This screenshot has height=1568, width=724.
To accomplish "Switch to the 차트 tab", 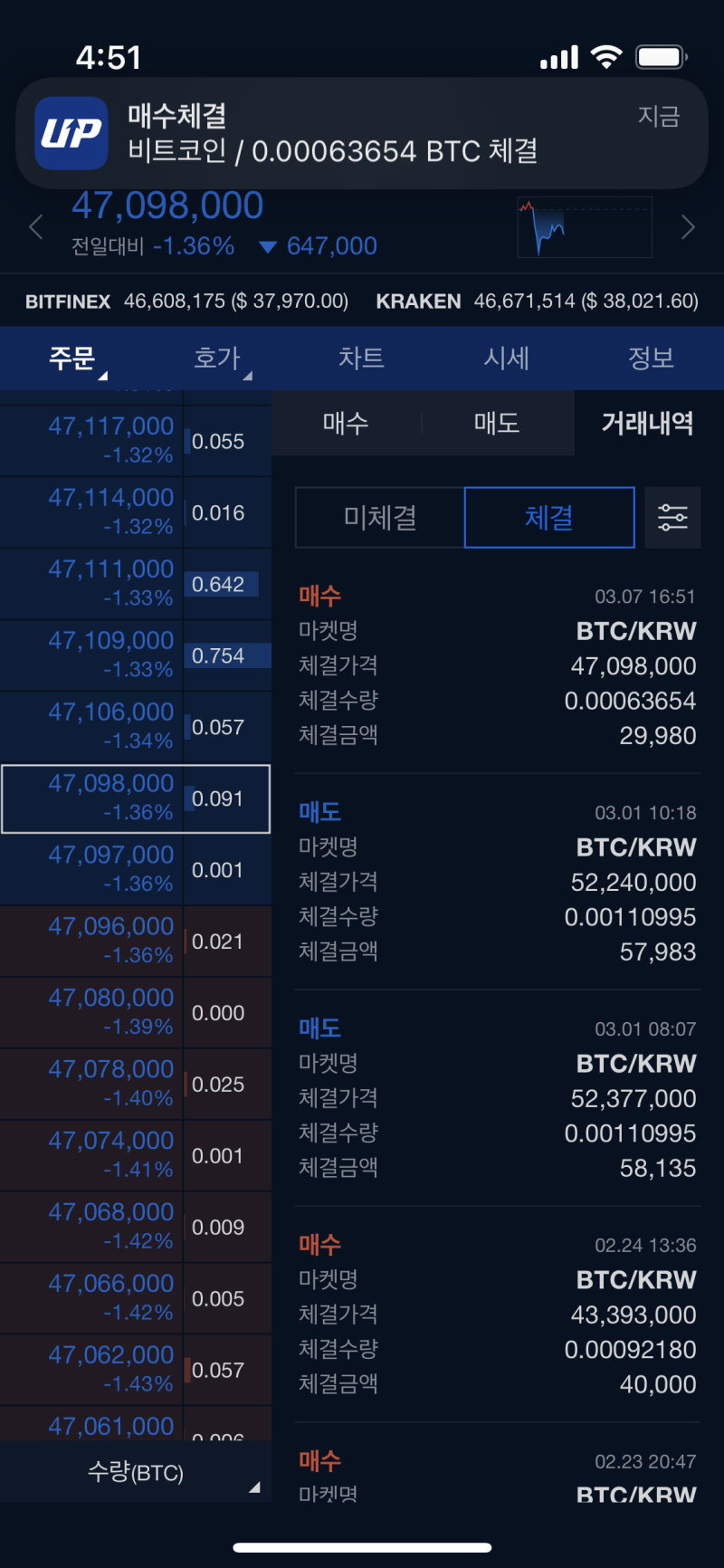I will pyautogui.click(x=362, y=359).
